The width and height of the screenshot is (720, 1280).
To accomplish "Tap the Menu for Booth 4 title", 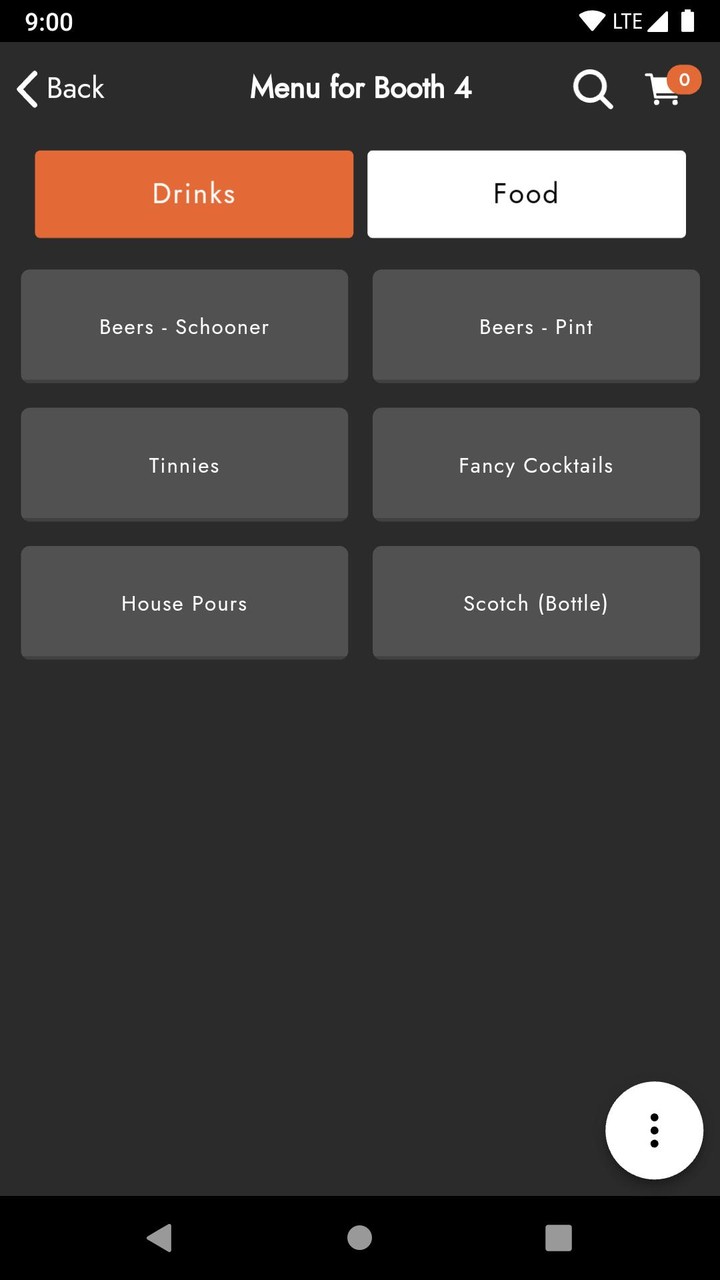I will coord(361,88).
